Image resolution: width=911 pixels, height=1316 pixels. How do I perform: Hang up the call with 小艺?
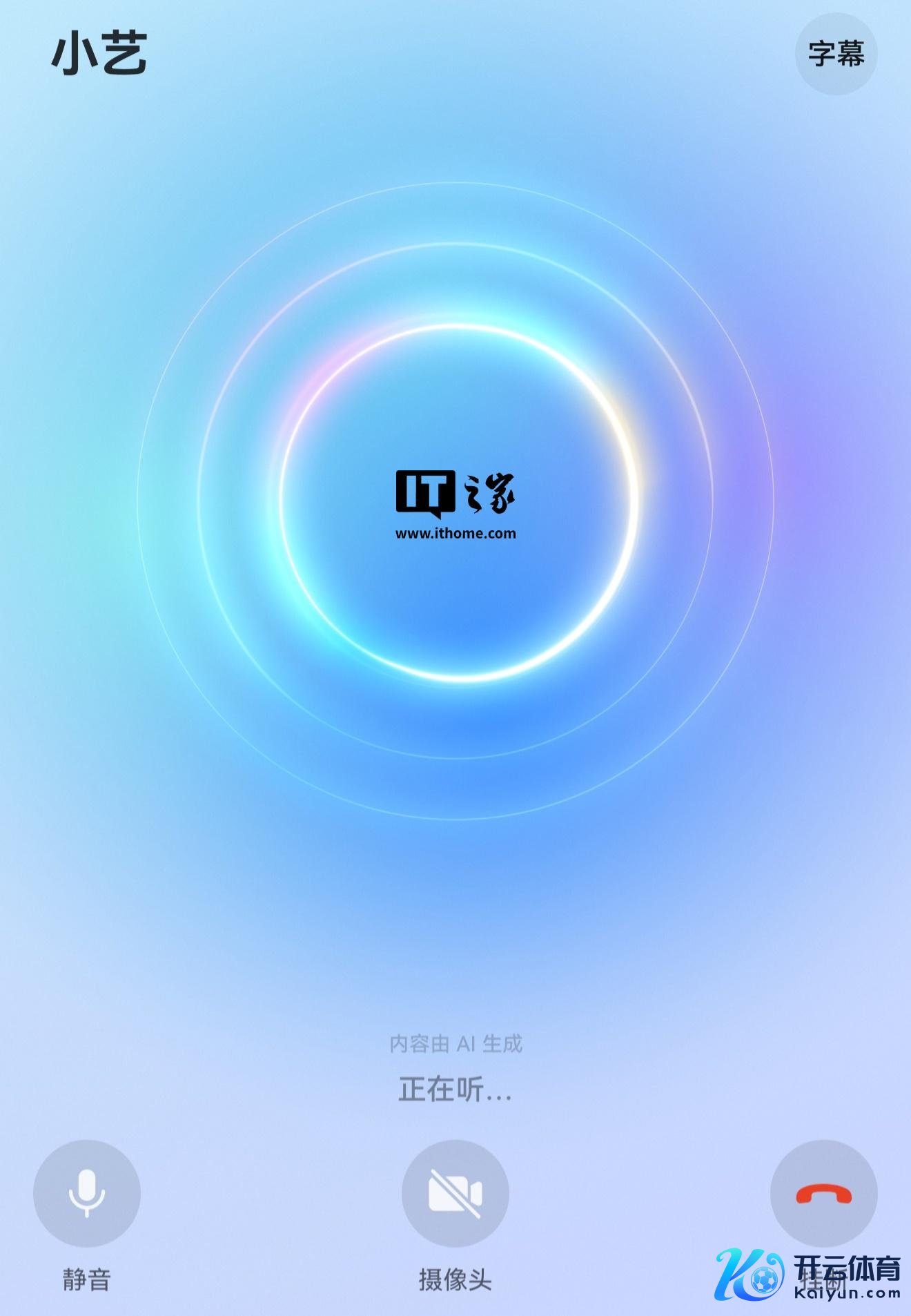coord(823,1193)
